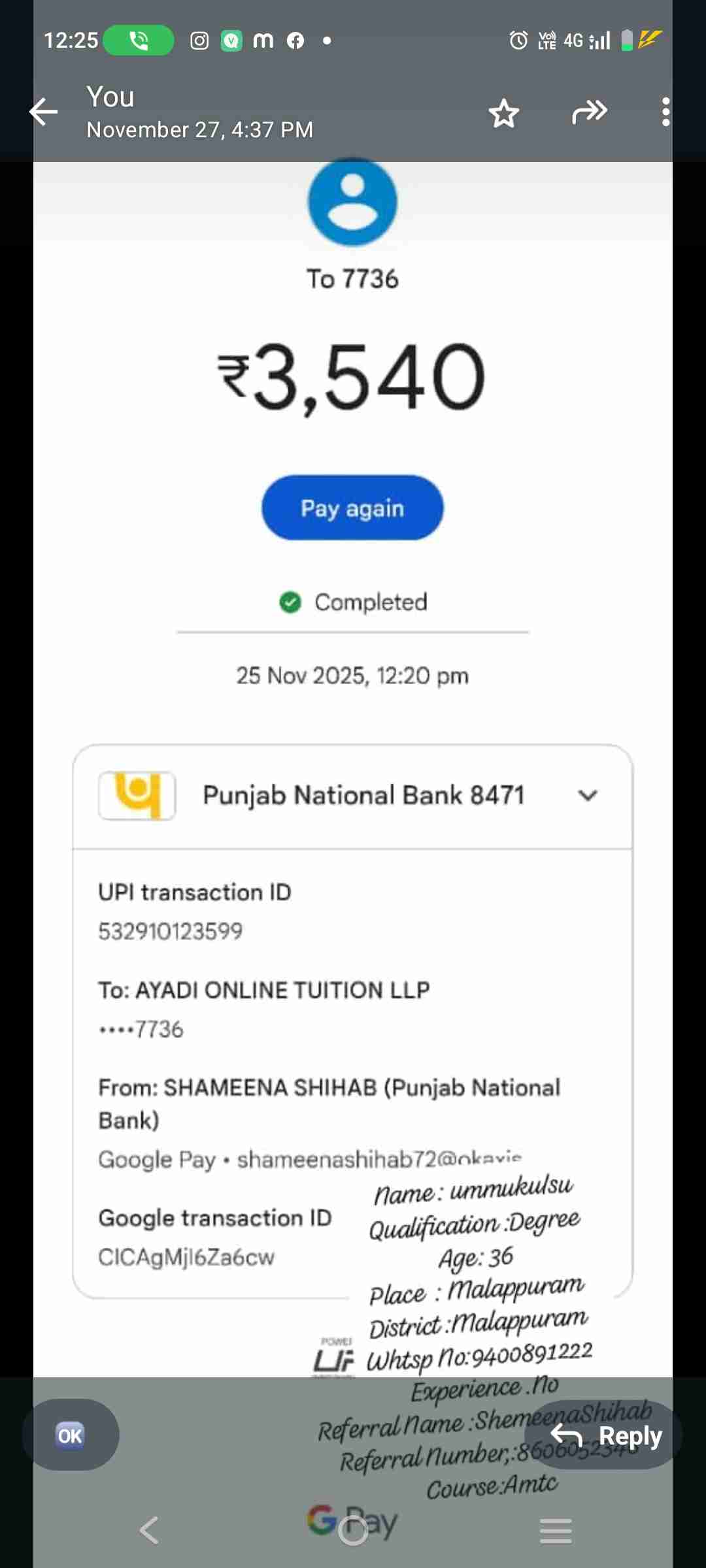Image resolution: width=706 pixels, height=1568 pixels.
Task: Tap the system home button
Action: click(353, 1530)
